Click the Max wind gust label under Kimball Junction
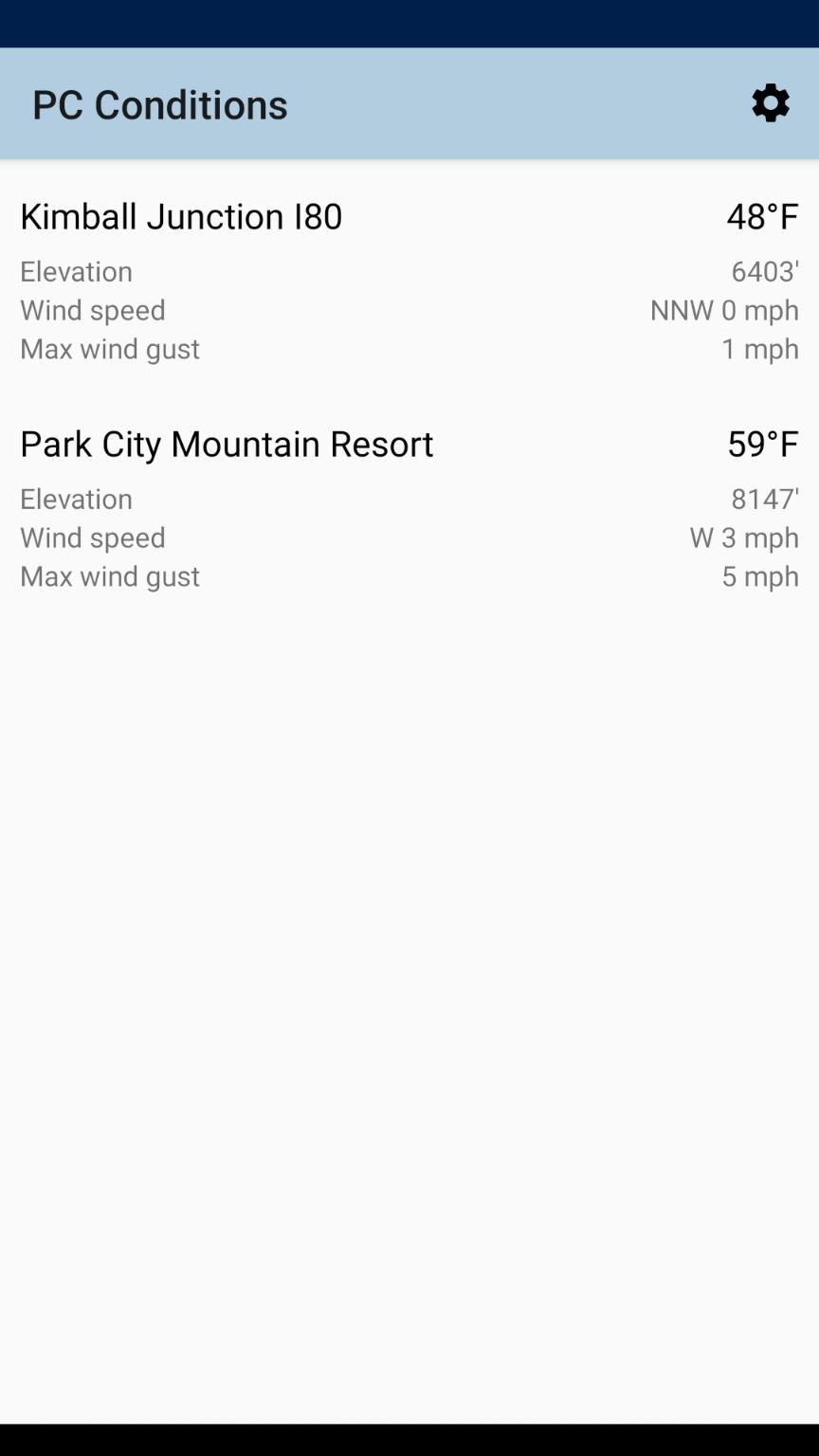 coord(110,349)
